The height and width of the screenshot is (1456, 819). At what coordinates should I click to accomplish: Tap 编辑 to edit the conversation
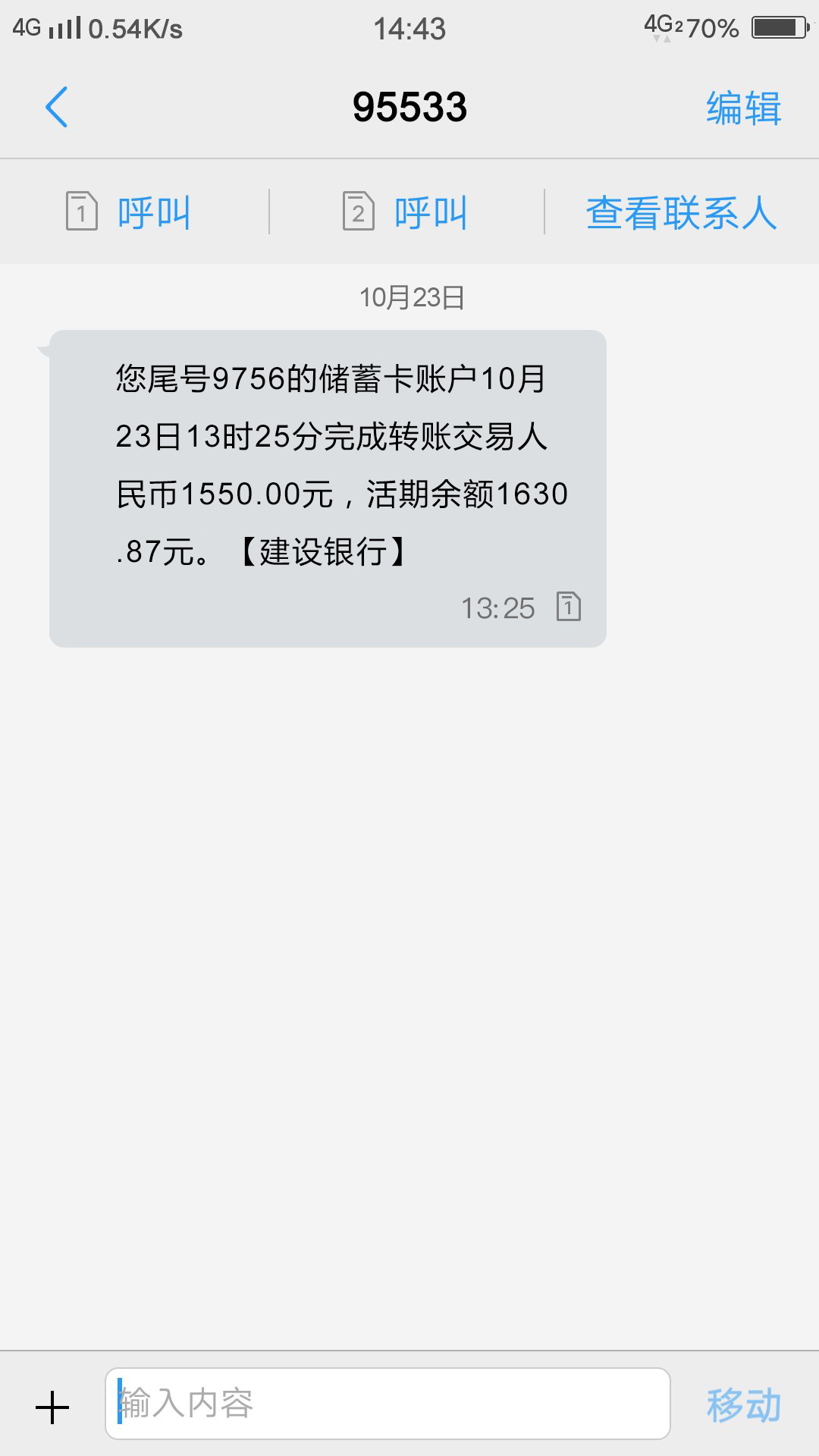click(x=743, y=108)
